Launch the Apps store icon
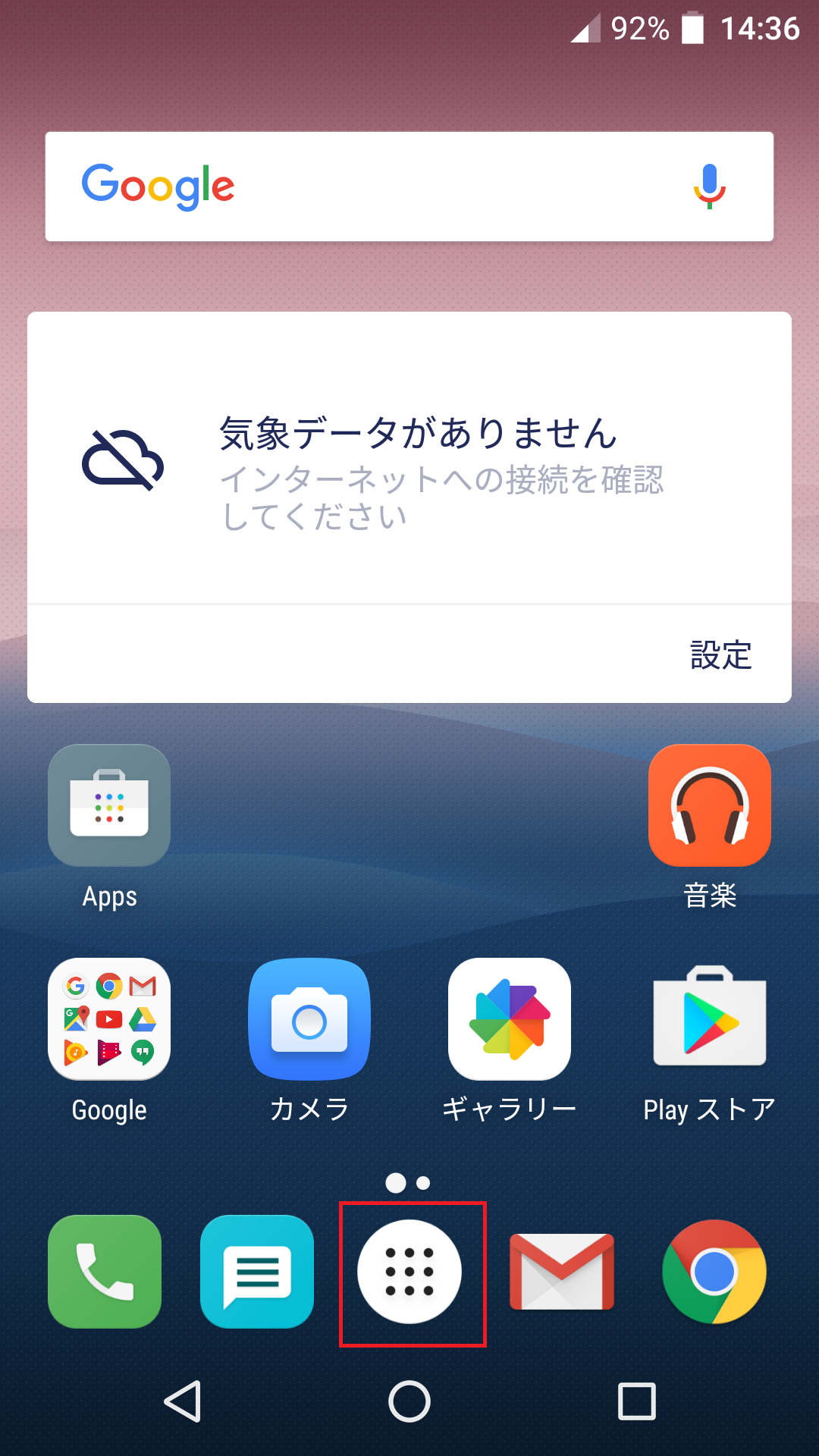 click(109, 805)
